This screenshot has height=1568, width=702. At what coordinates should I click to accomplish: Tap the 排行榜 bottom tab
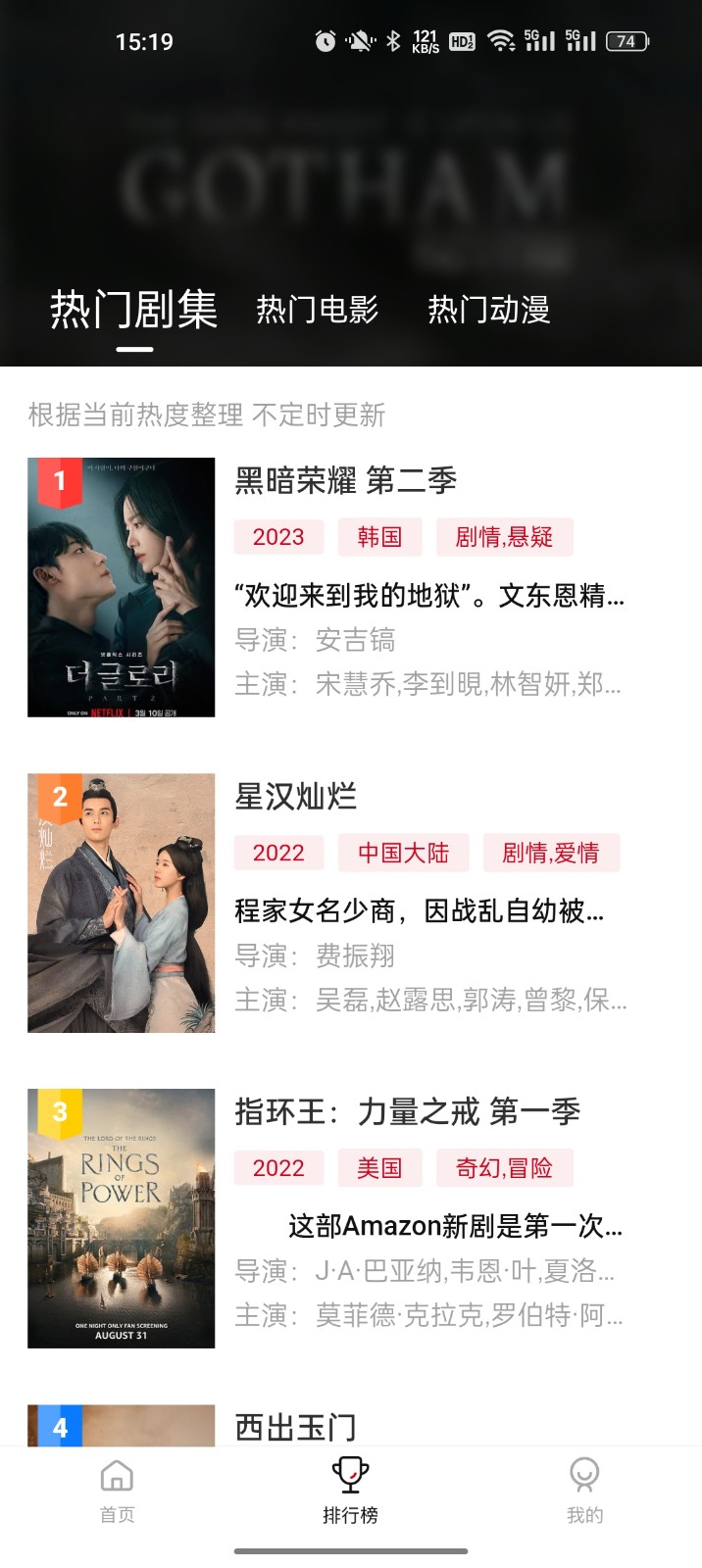tap(350, 1491)
